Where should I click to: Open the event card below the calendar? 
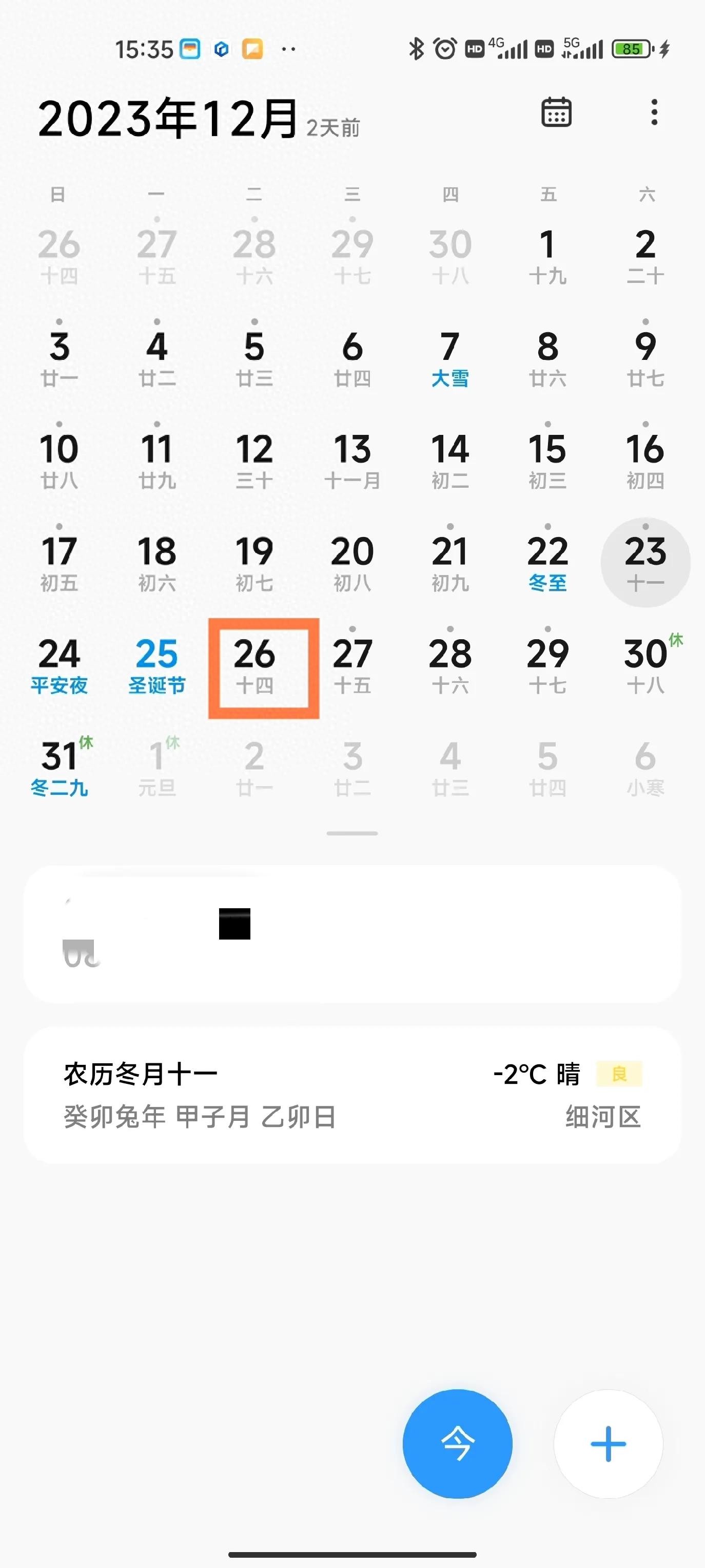pos(352,934)
